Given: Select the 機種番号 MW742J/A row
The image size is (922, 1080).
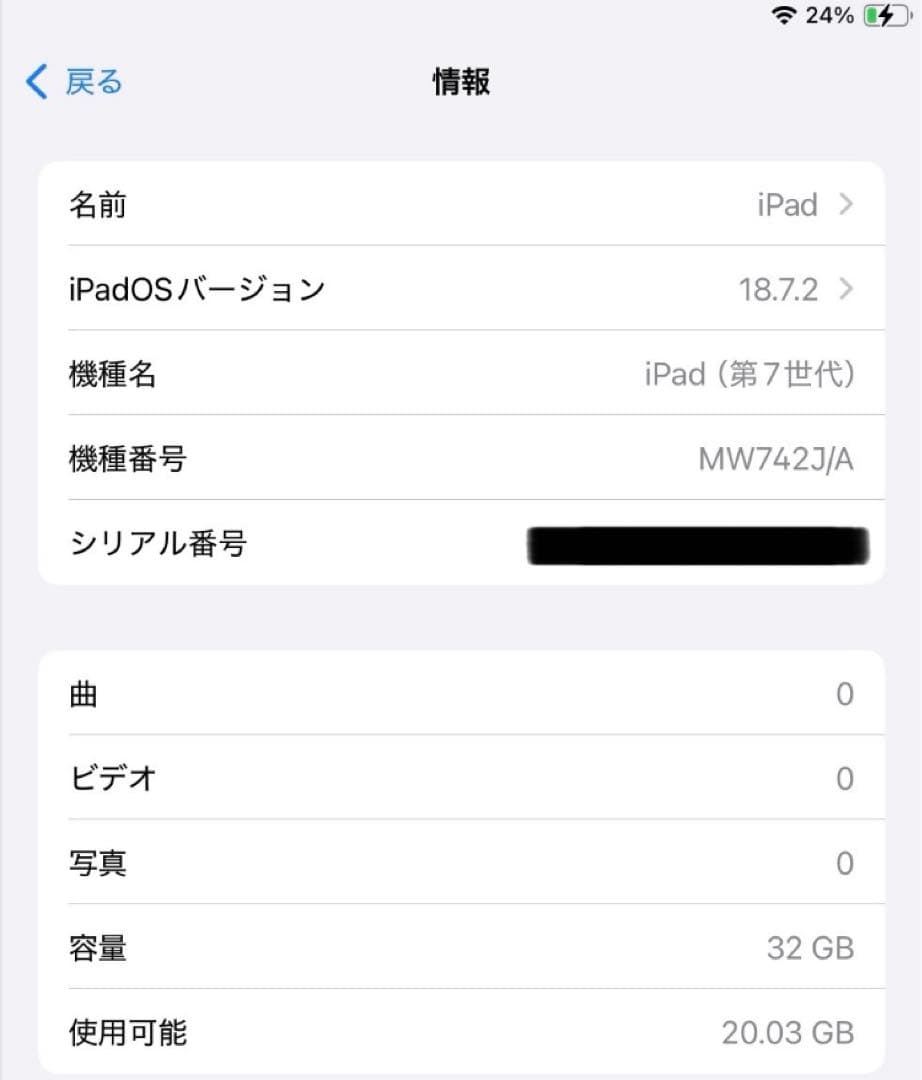Looking at the screenshot, I should pos(460,459).
